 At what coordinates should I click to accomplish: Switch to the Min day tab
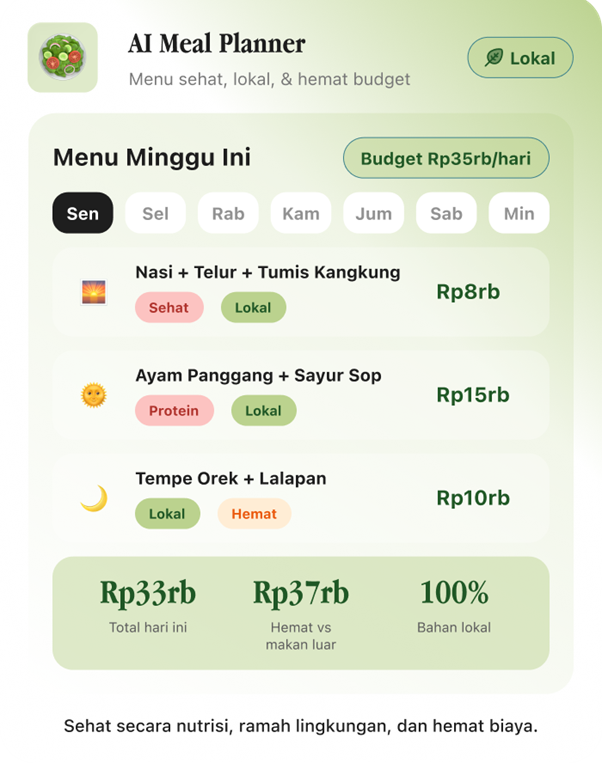point(519,213)
